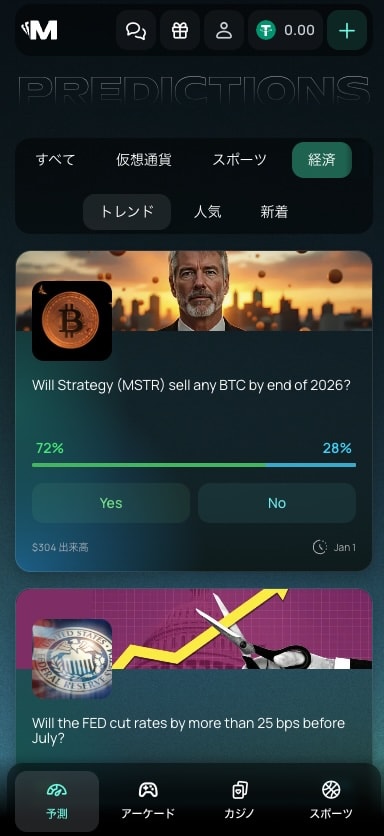Tap the M logo to go home
Screen dimensions: 384x836
point(39,30)
